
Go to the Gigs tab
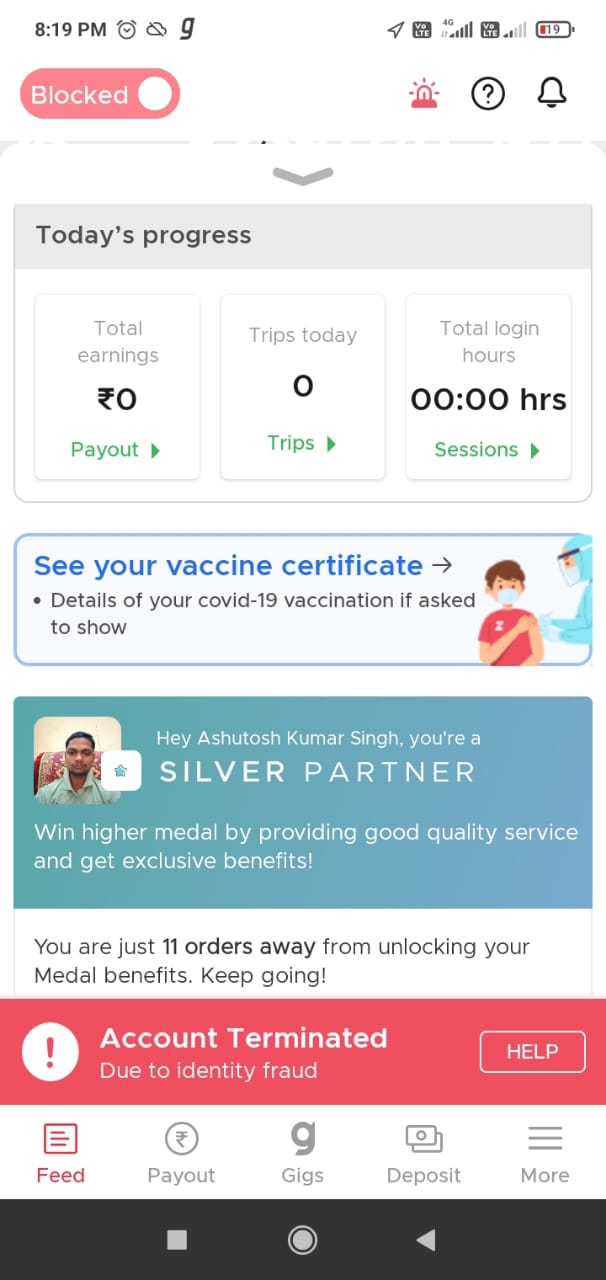pos(302,1152)
